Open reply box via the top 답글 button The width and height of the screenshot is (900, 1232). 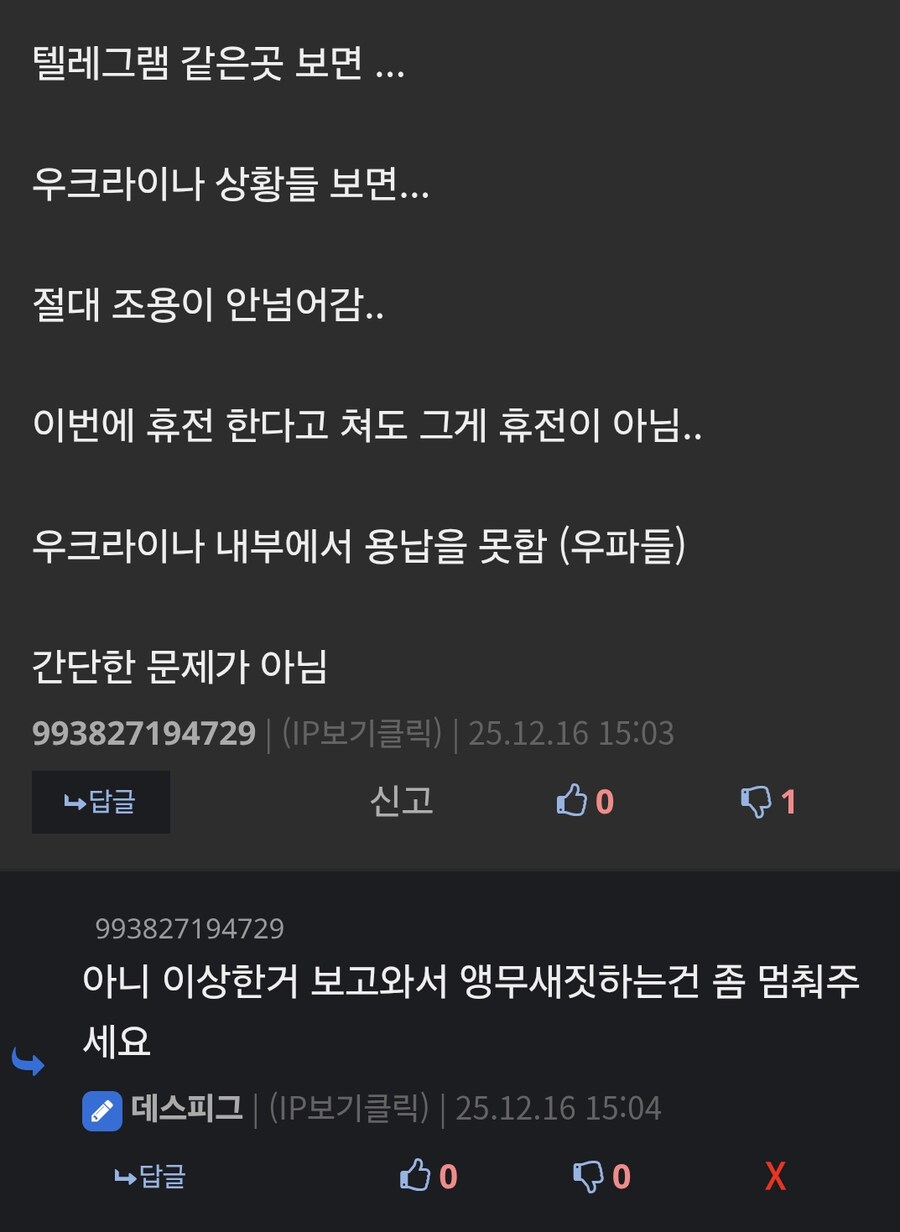(100, 802)
